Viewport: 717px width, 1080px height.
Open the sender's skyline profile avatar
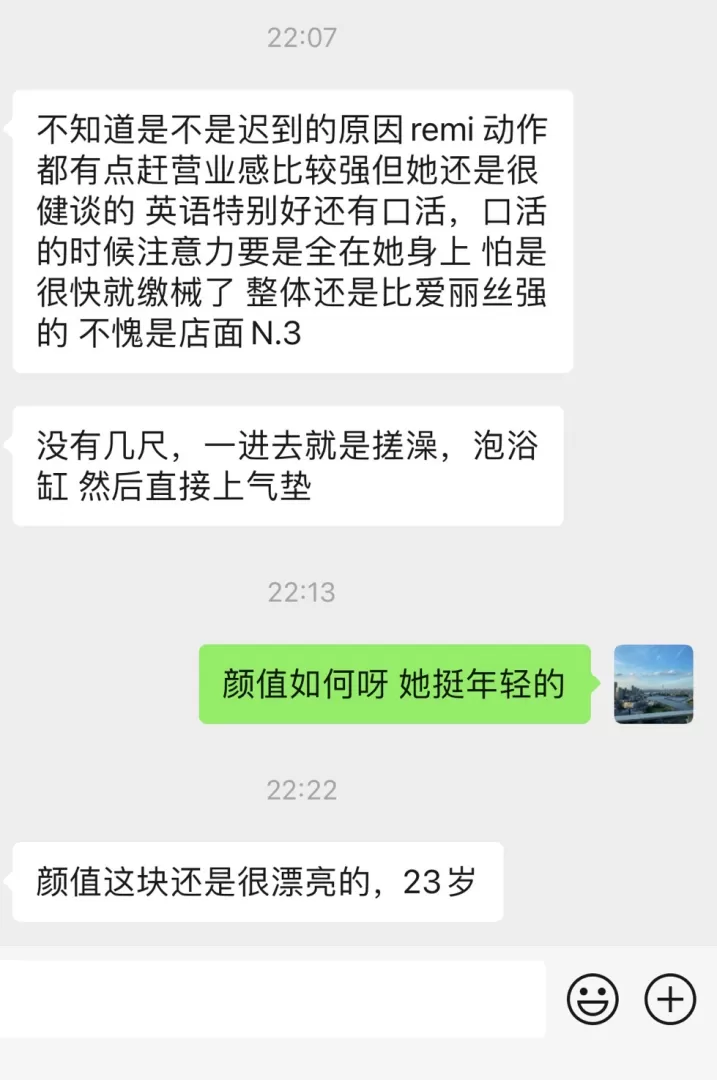click(653, 684)
